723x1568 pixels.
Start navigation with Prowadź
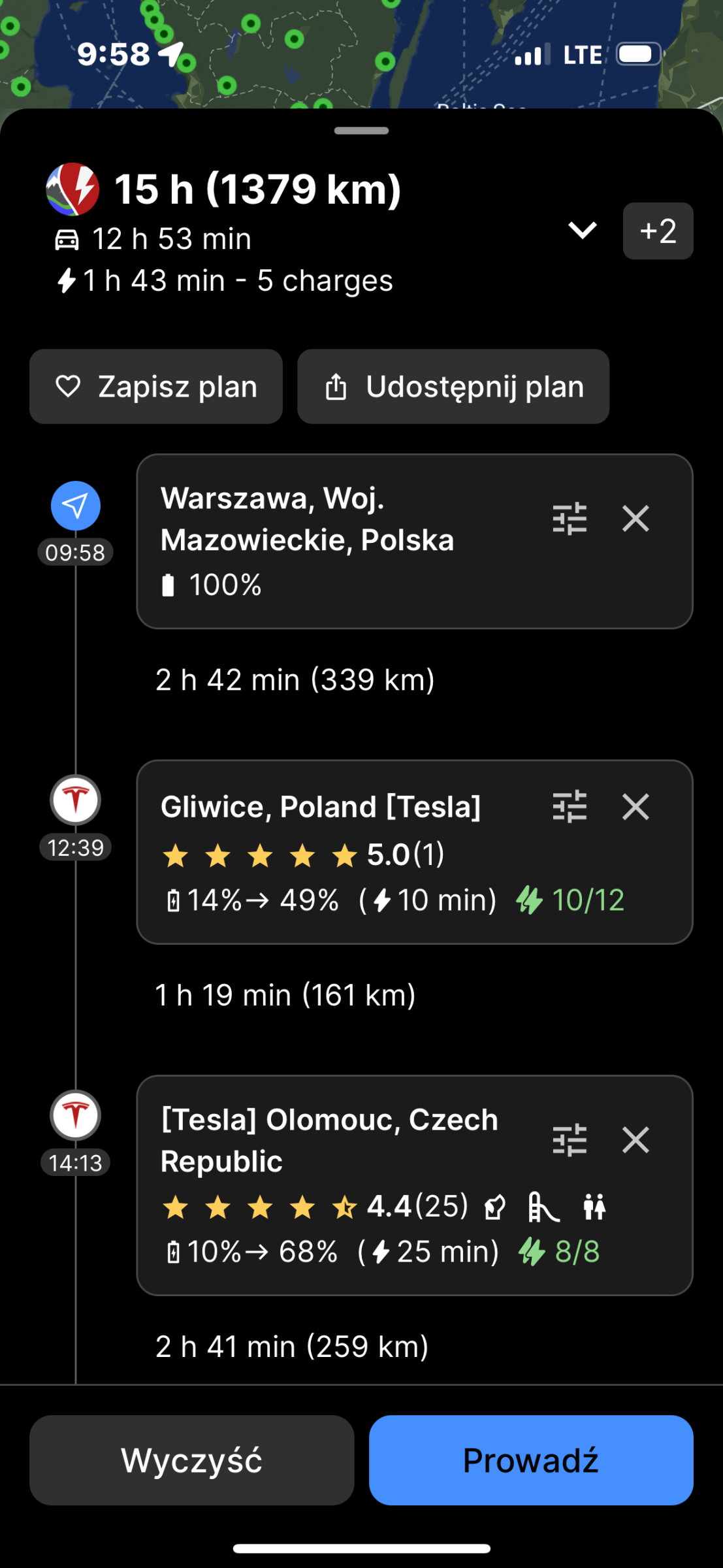coord(531,1460)
